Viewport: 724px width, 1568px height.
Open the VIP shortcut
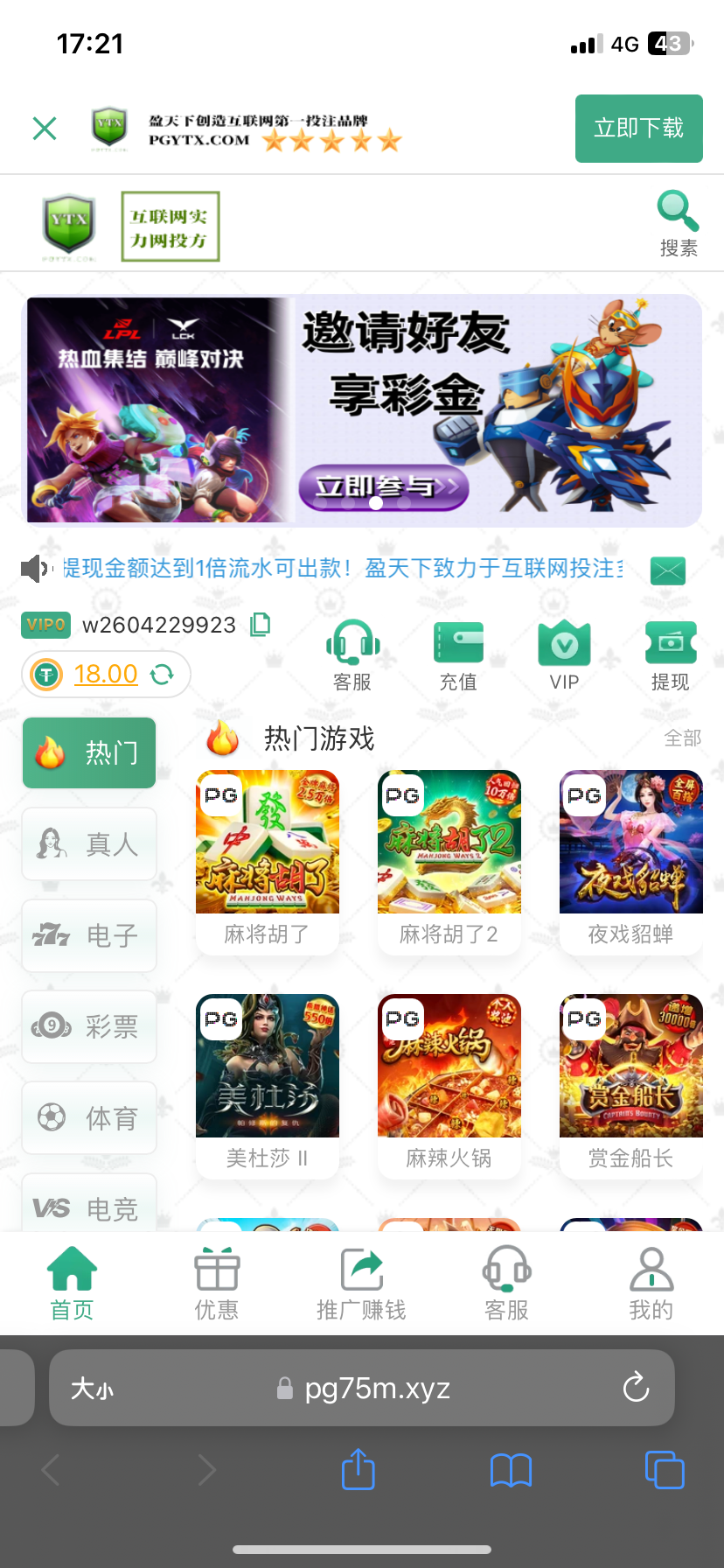pyautogui.click(x=564, y=655)
